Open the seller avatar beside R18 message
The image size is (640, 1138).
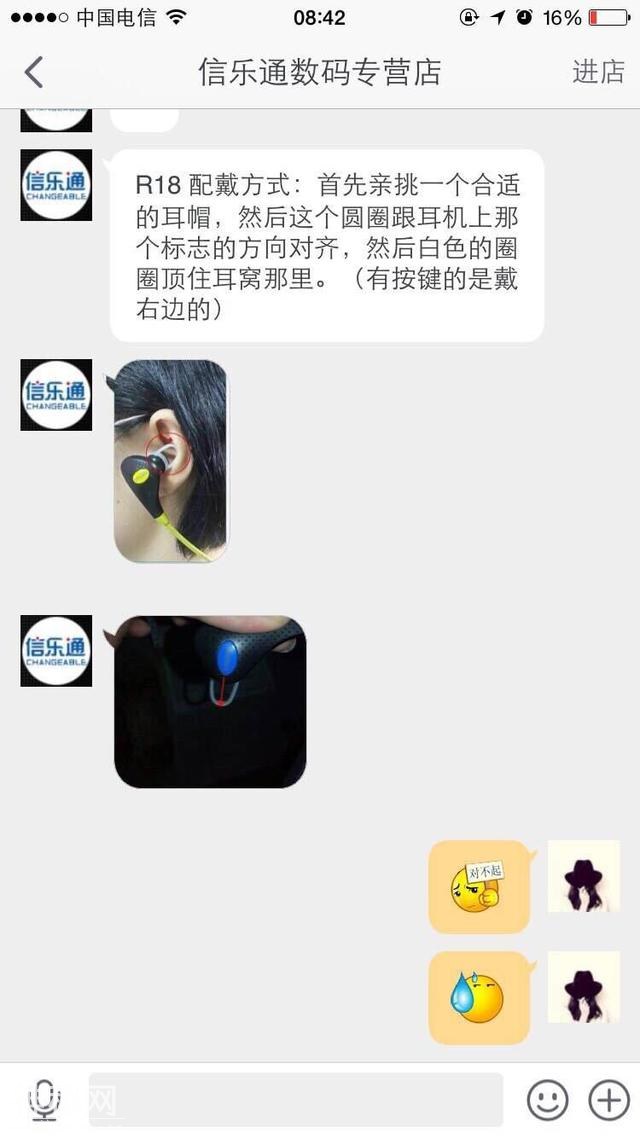(56, 185)
